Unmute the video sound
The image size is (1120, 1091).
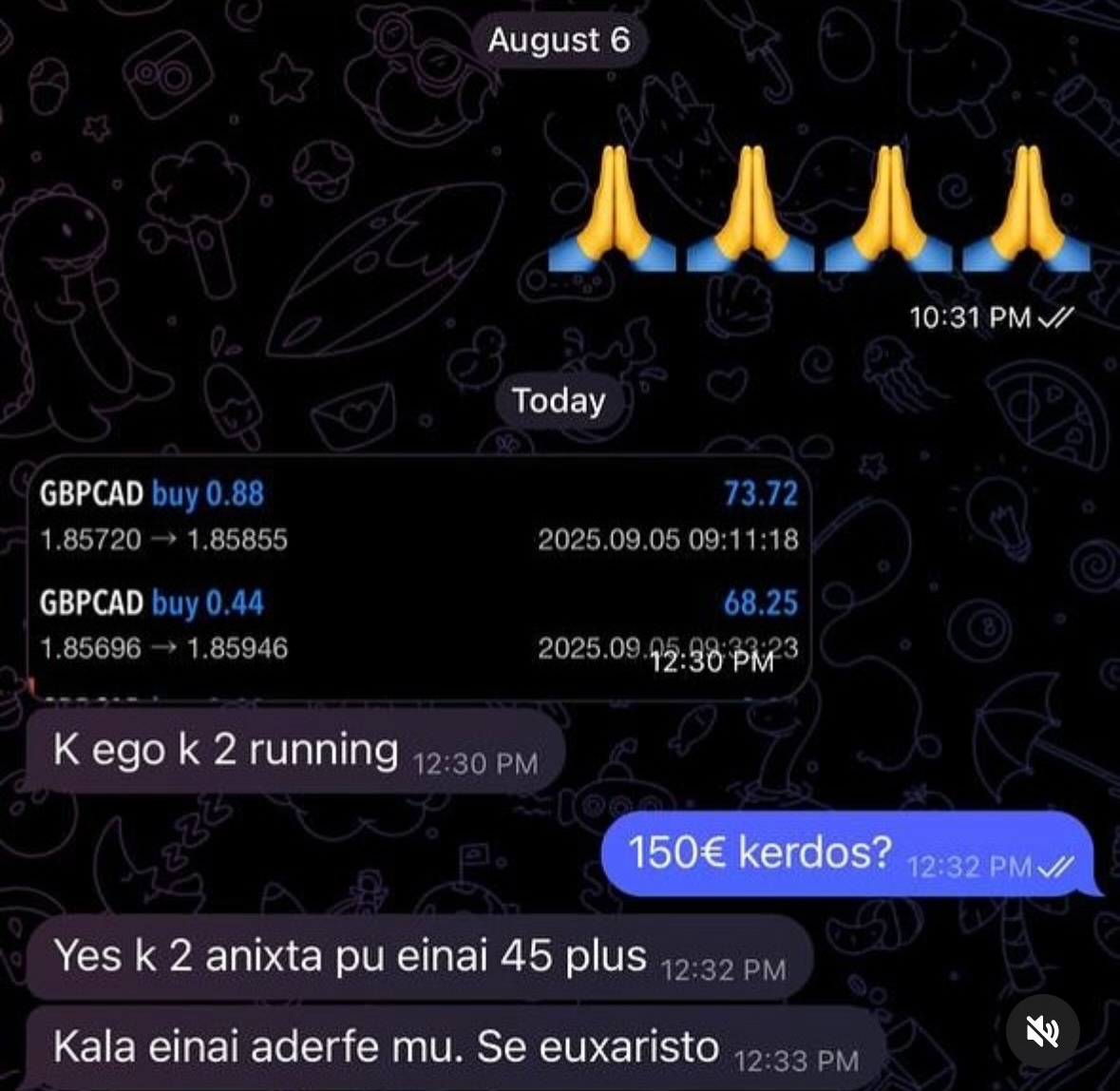[x=1042, y=1030]
